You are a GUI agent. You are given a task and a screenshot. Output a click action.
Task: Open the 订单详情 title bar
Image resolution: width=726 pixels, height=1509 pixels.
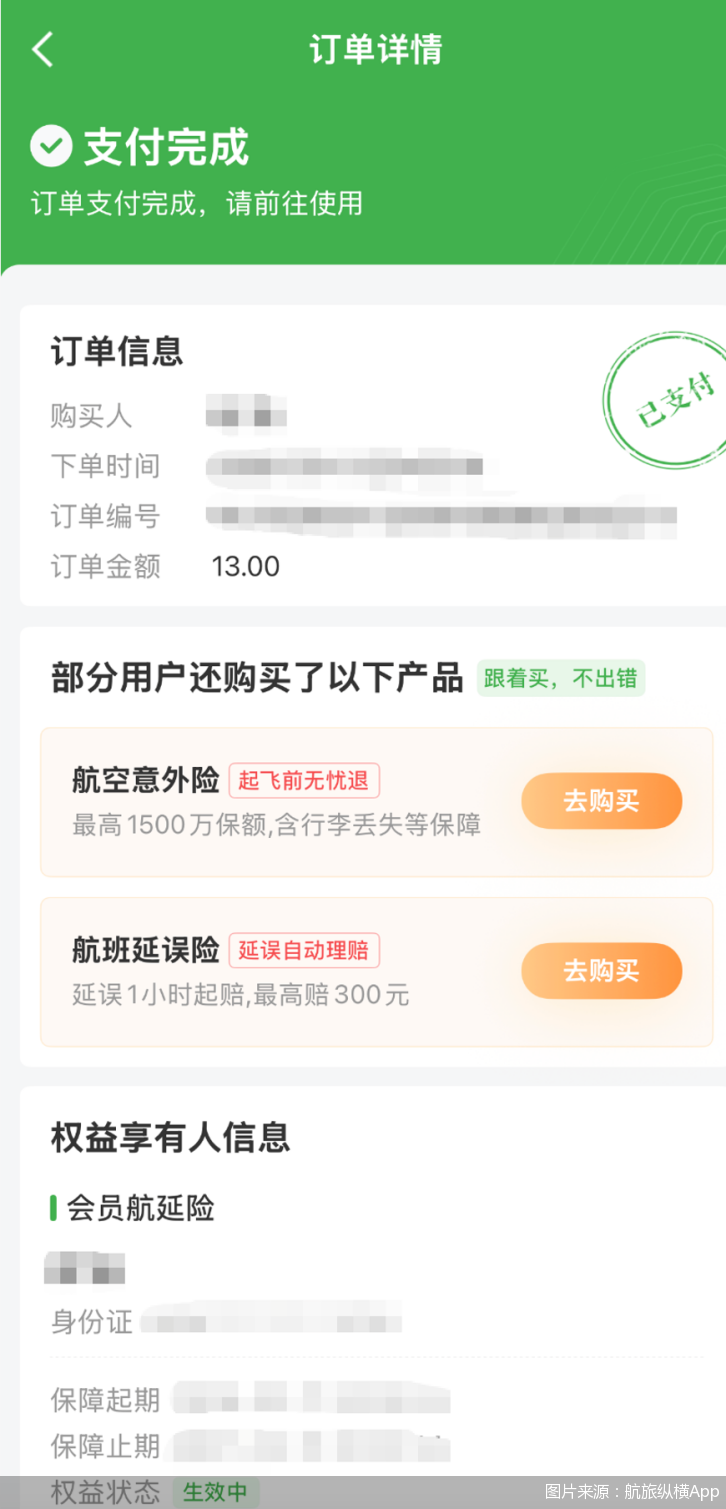point(374,48)
